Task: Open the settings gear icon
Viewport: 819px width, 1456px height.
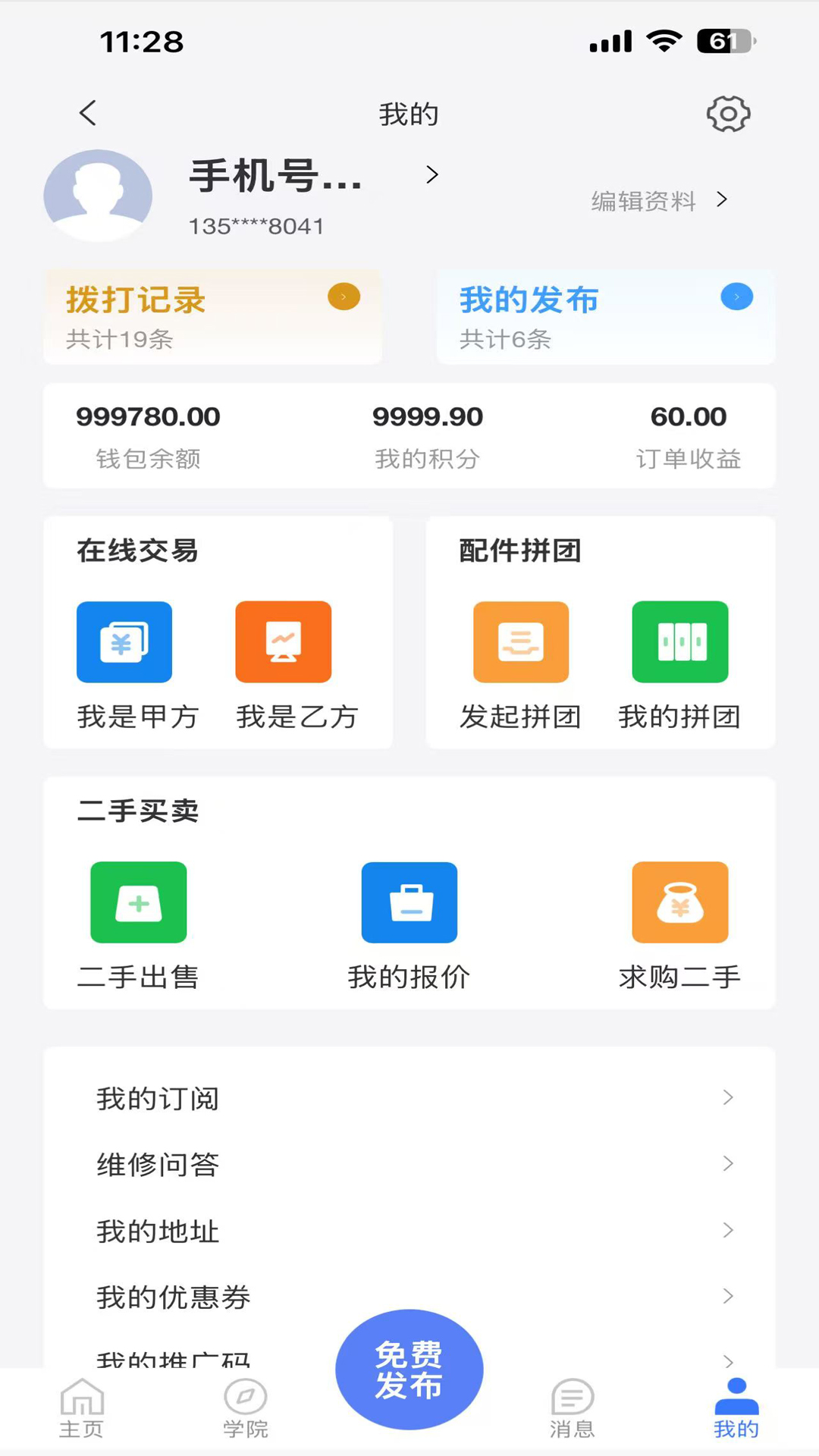Action: click(x=727, y=114)
